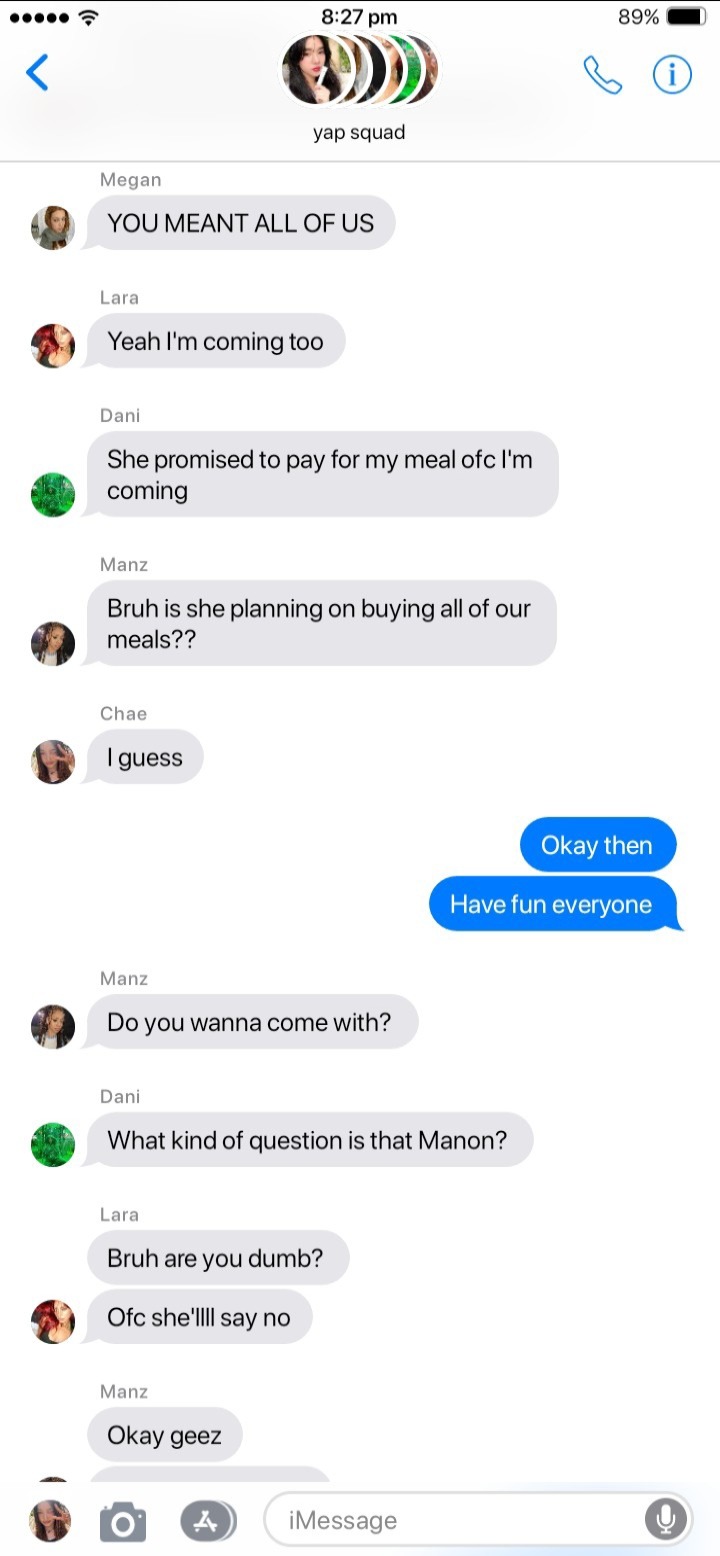
Task: Open the group info details
Action: 672,75
